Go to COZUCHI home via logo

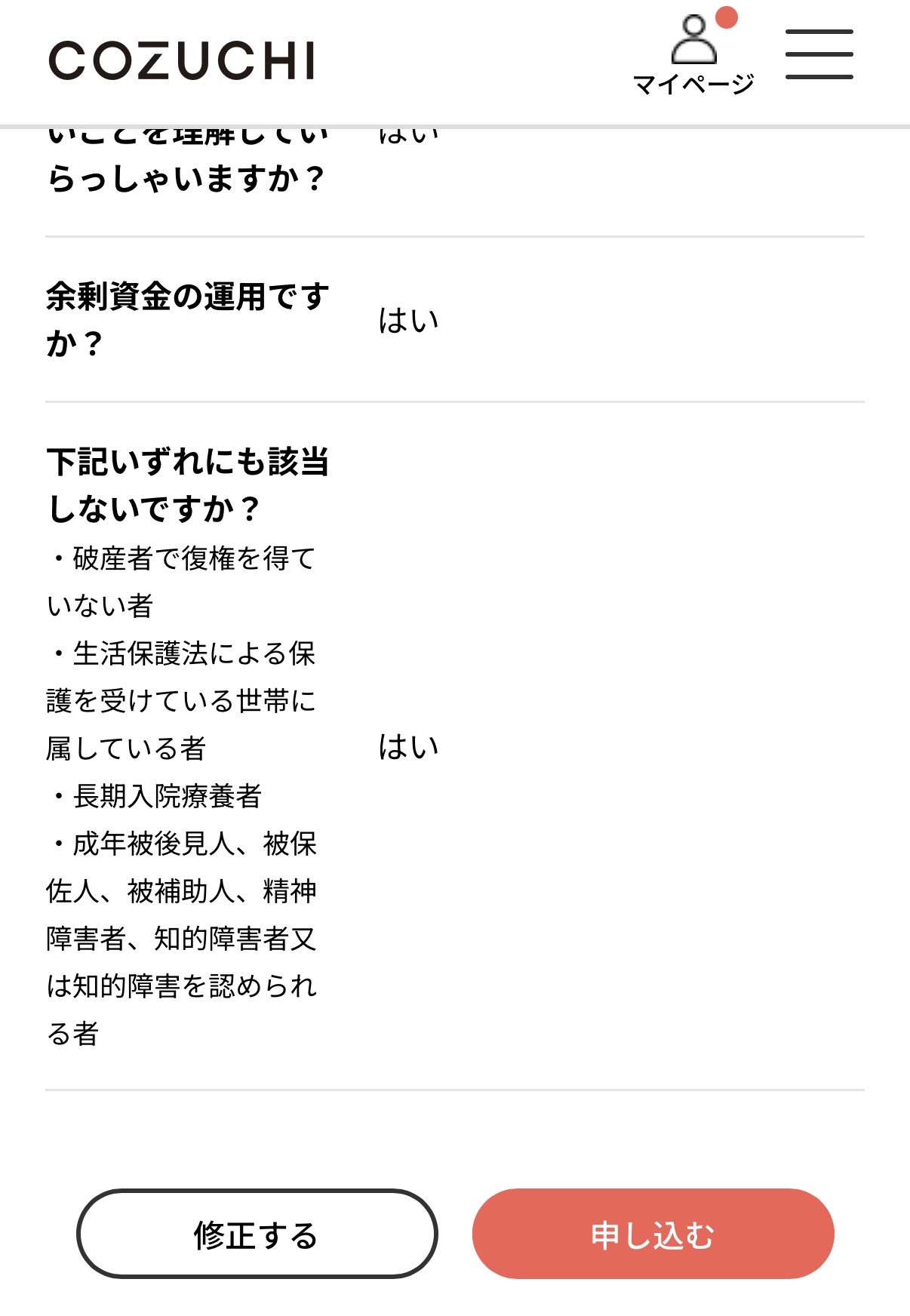coord(182,60)
